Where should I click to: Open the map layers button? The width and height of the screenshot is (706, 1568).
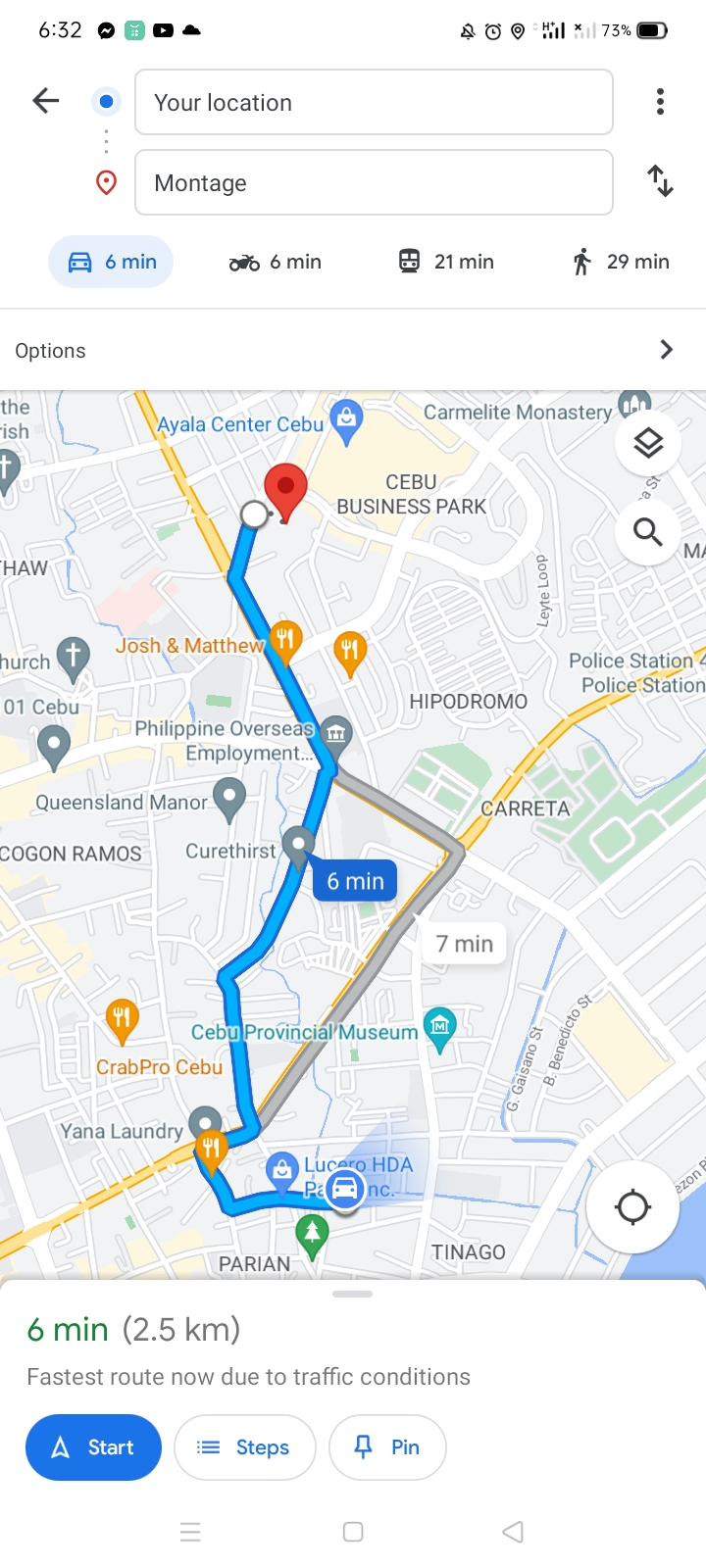647,444
